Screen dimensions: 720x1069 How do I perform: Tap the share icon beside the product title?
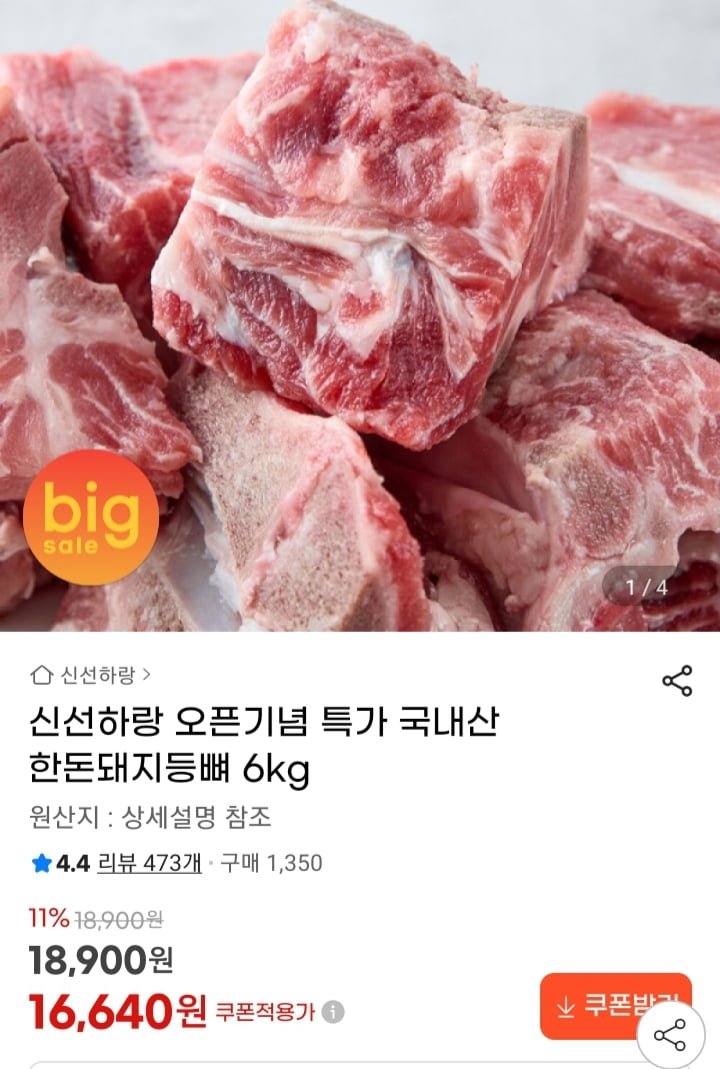click(x=677, y=682)
